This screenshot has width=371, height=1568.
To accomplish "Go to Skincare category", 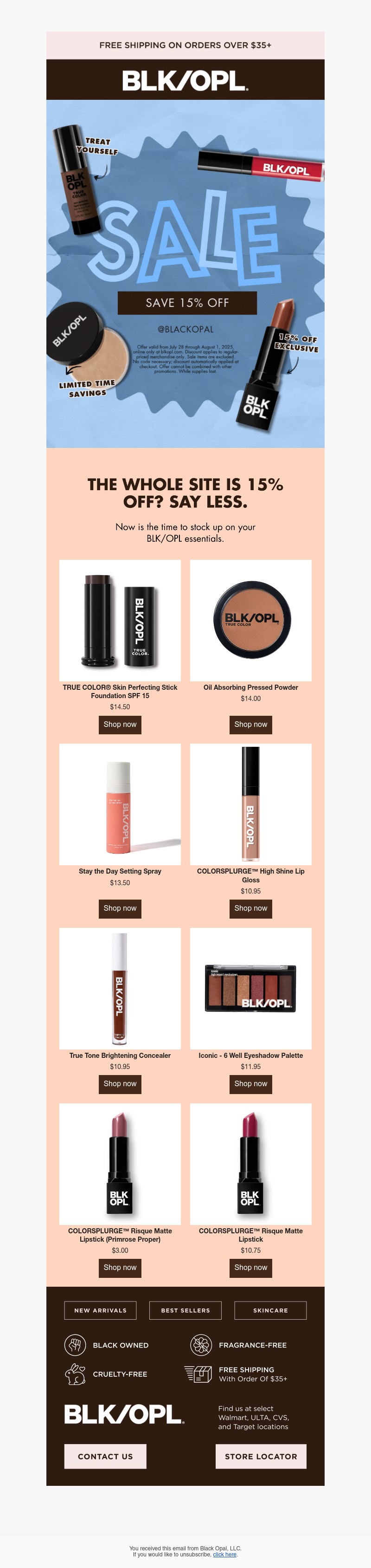I will tap(270, 1310).
